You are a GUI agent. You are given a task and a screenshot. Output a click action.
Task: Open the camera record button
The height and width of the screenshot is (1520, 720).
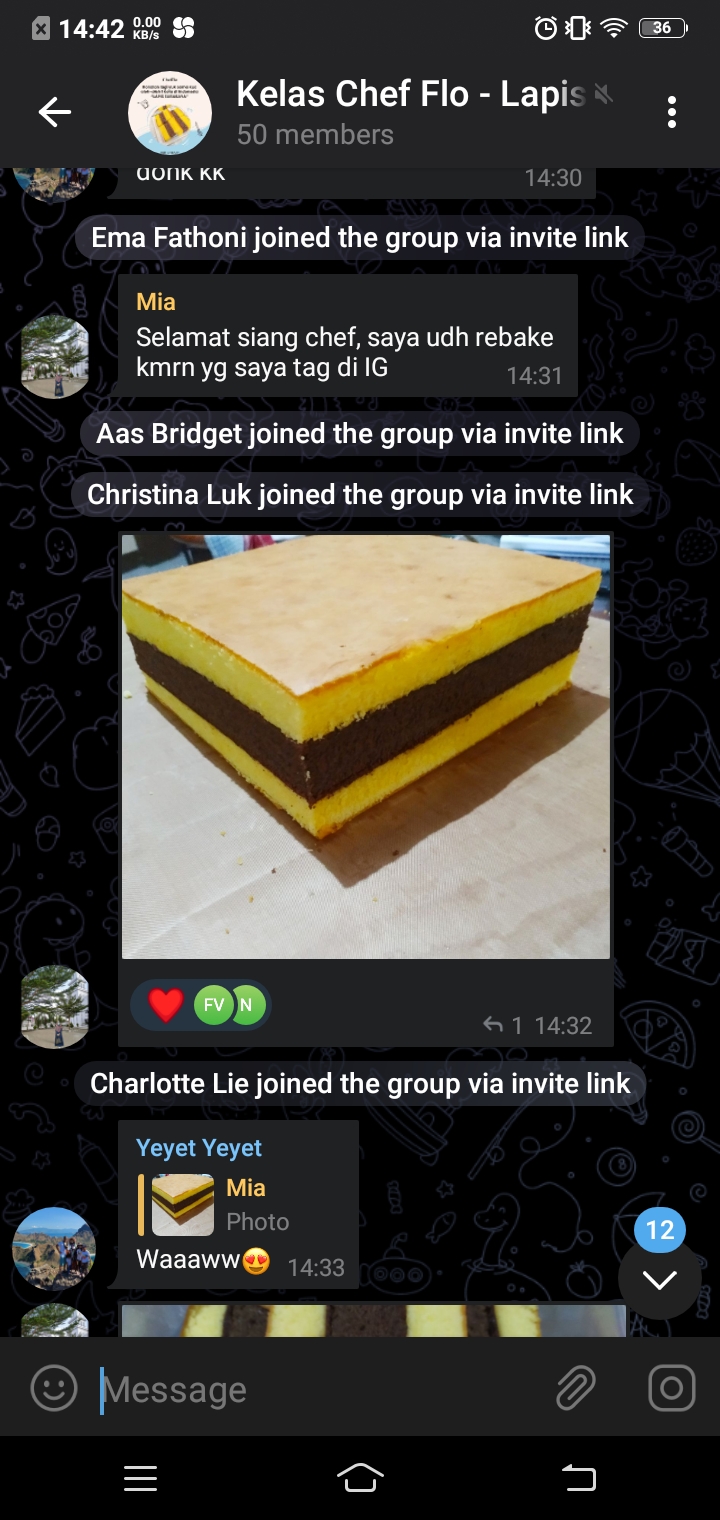coord(671,1388)
